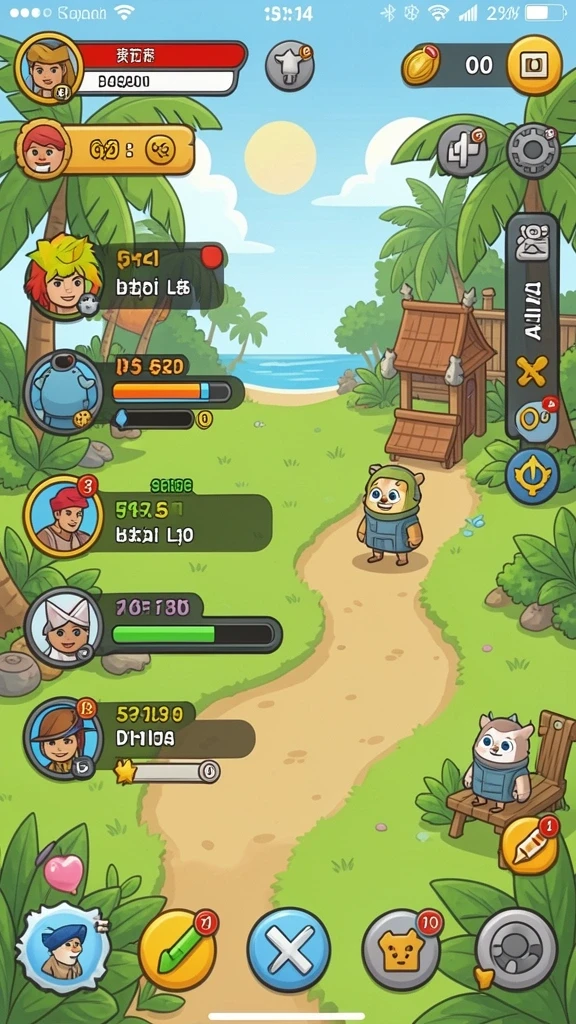The image size is (576, 1024).
Task: Open the red-haired character banner
Action: (106, 149)
